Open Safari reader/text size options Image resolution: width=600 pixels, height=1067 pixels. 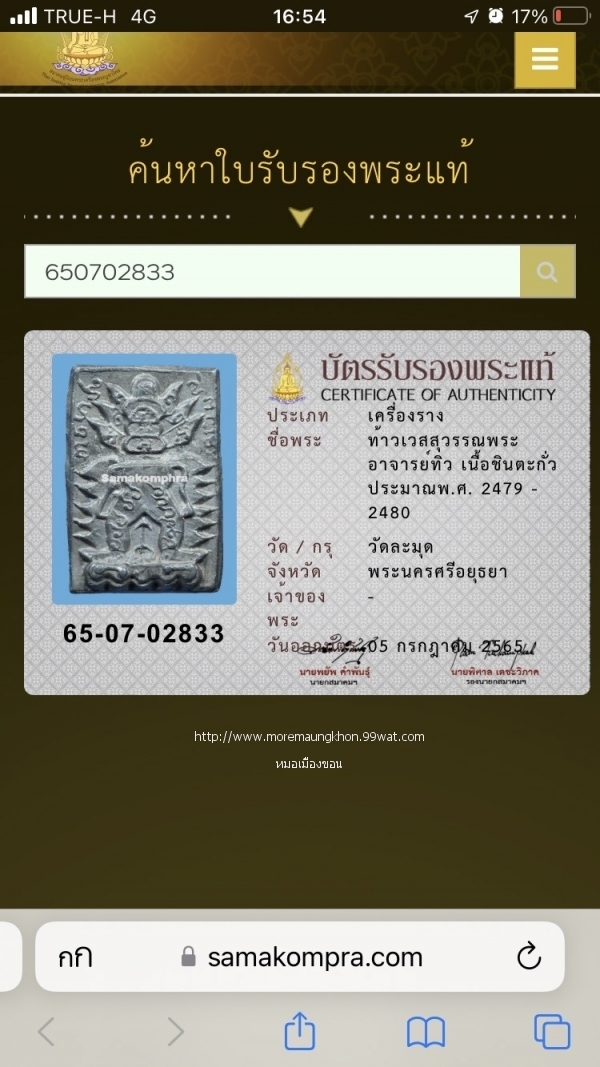[x=75, y=957]
